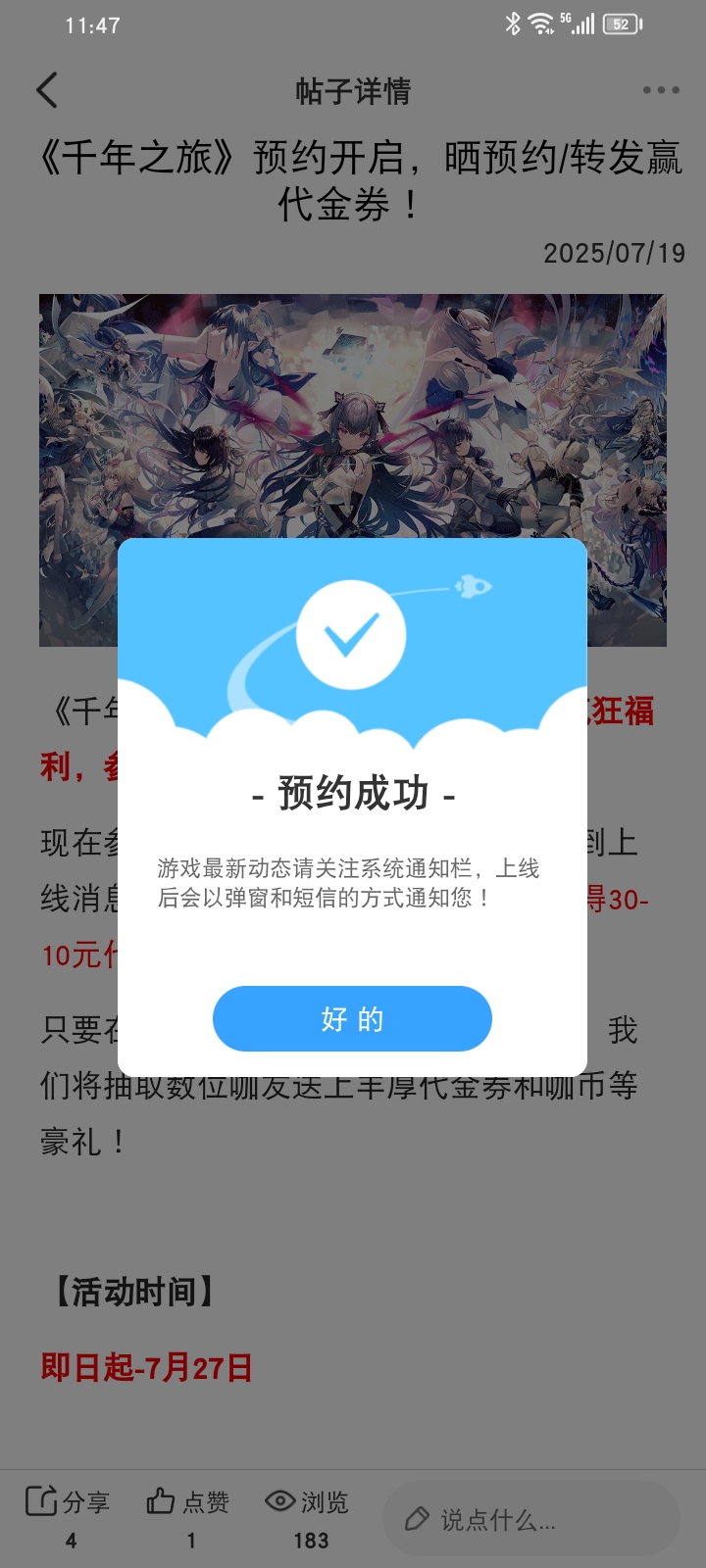Like the post with 点赞

pyautogui.click(x=188, y=1502)
